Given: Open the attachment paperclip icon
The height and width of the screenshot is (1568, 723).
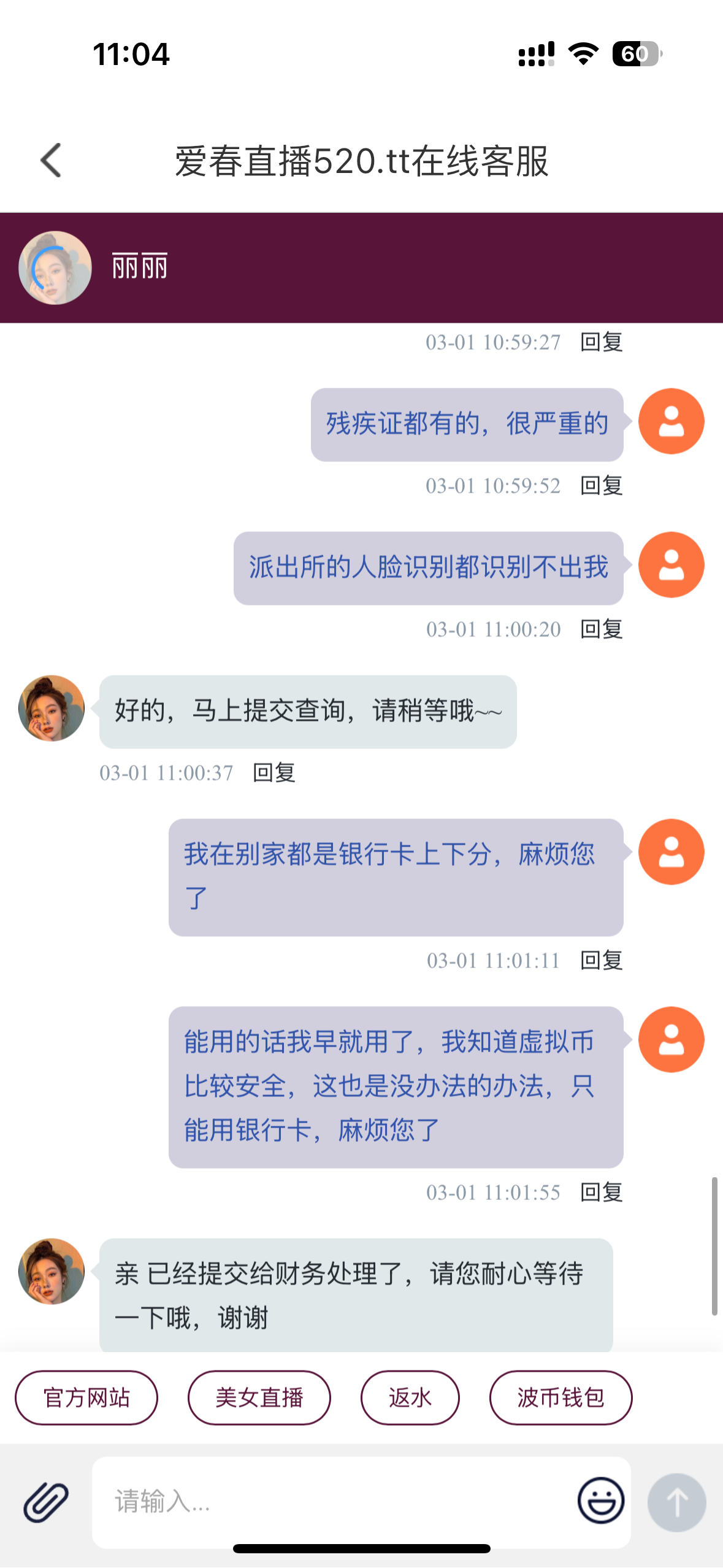Looking at the screenshot, I should 46,1502.
